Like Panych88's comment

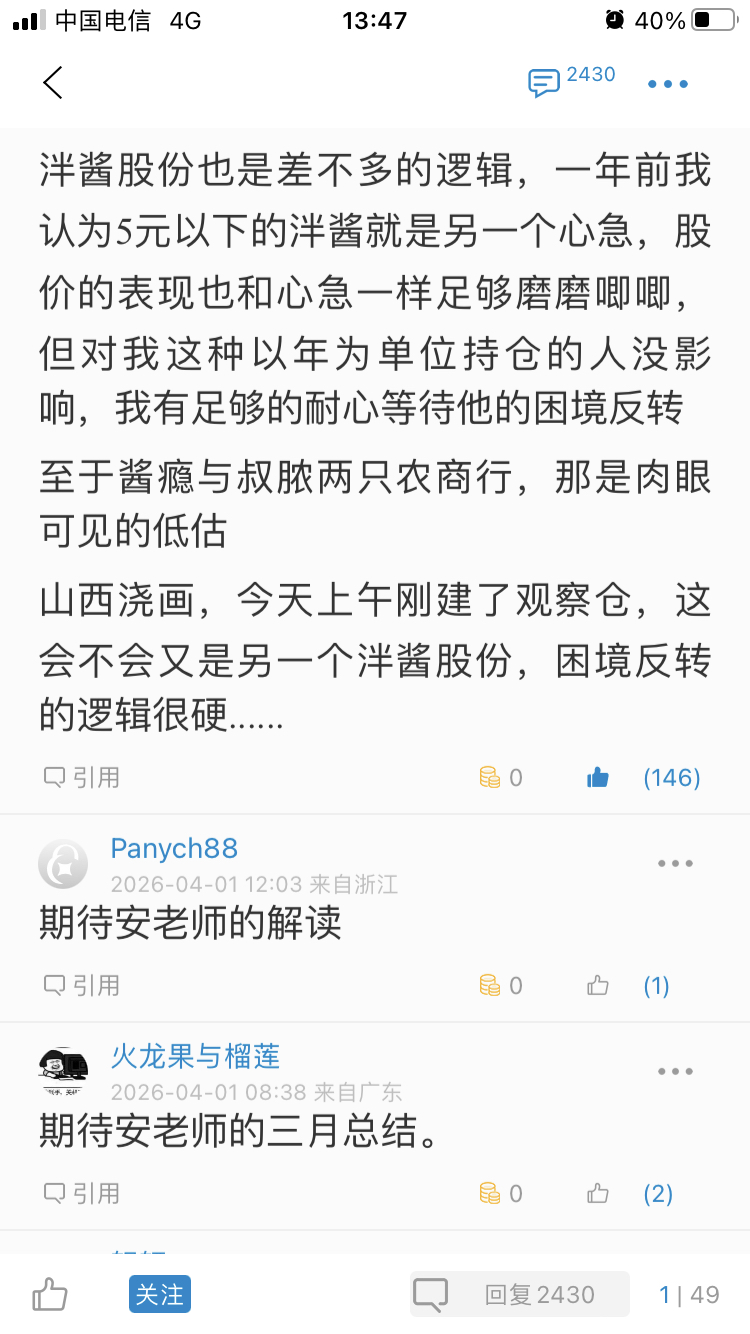(598, 985)
